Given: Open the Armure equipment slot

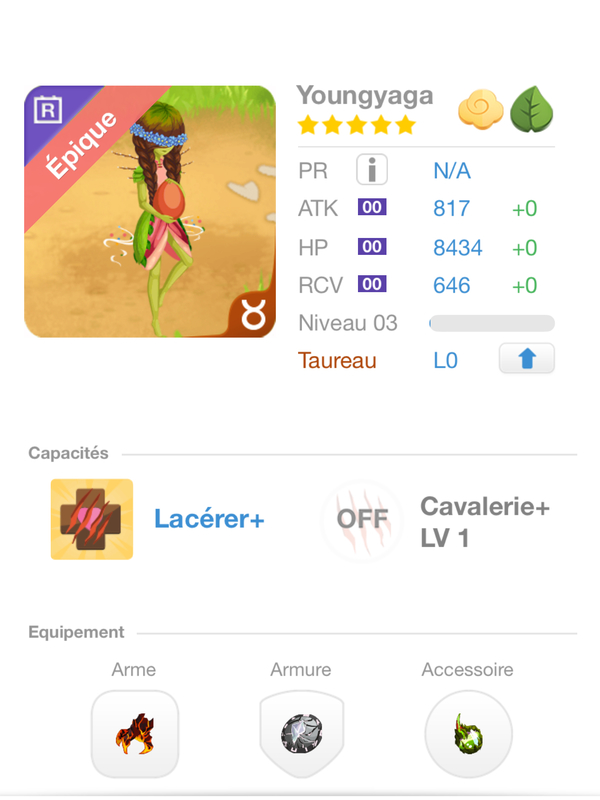Looking at the screenshot, I should pos(301,734).
